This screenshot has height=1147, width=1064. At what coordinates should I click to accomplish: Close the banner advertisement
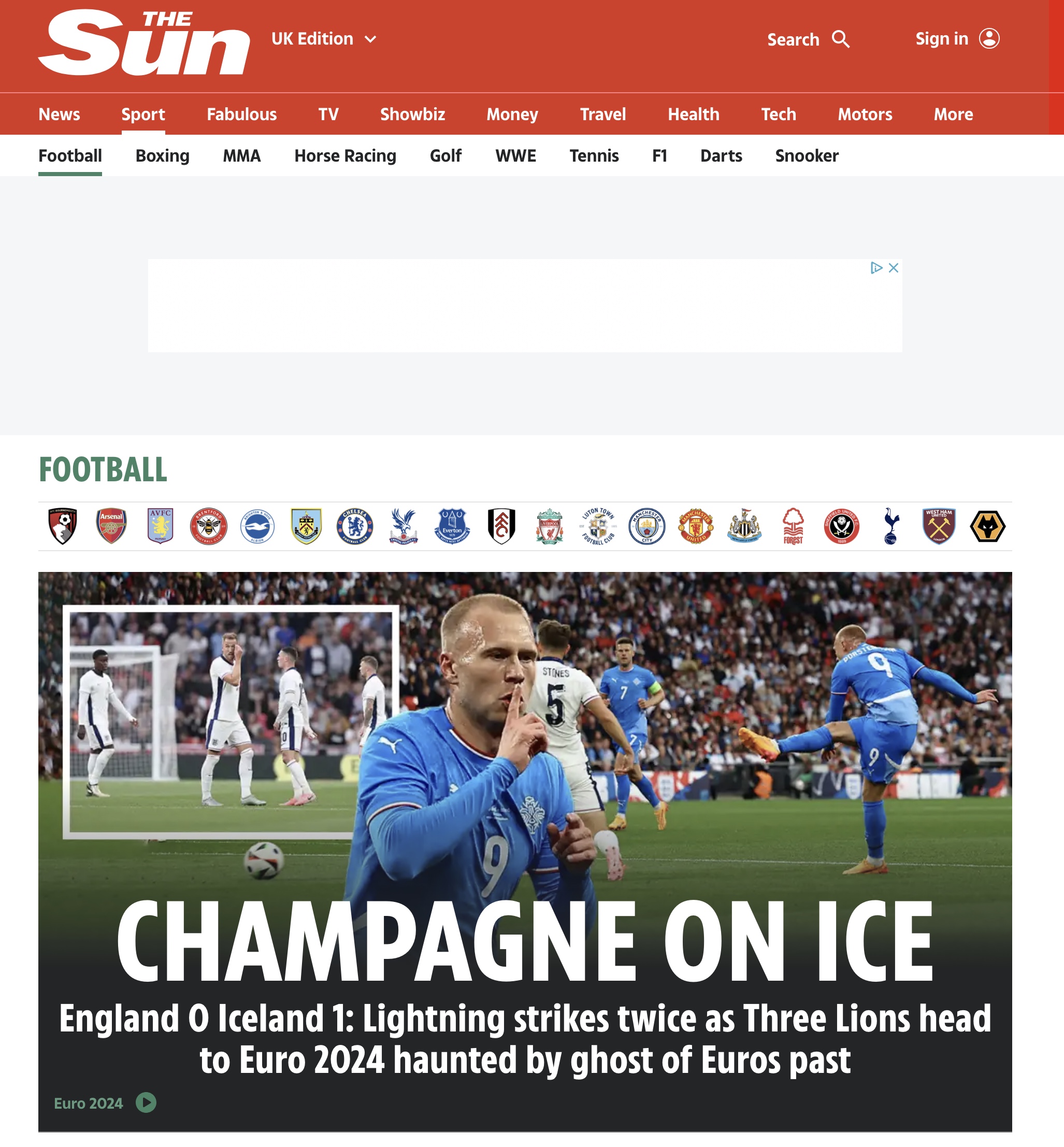(893, 268)
